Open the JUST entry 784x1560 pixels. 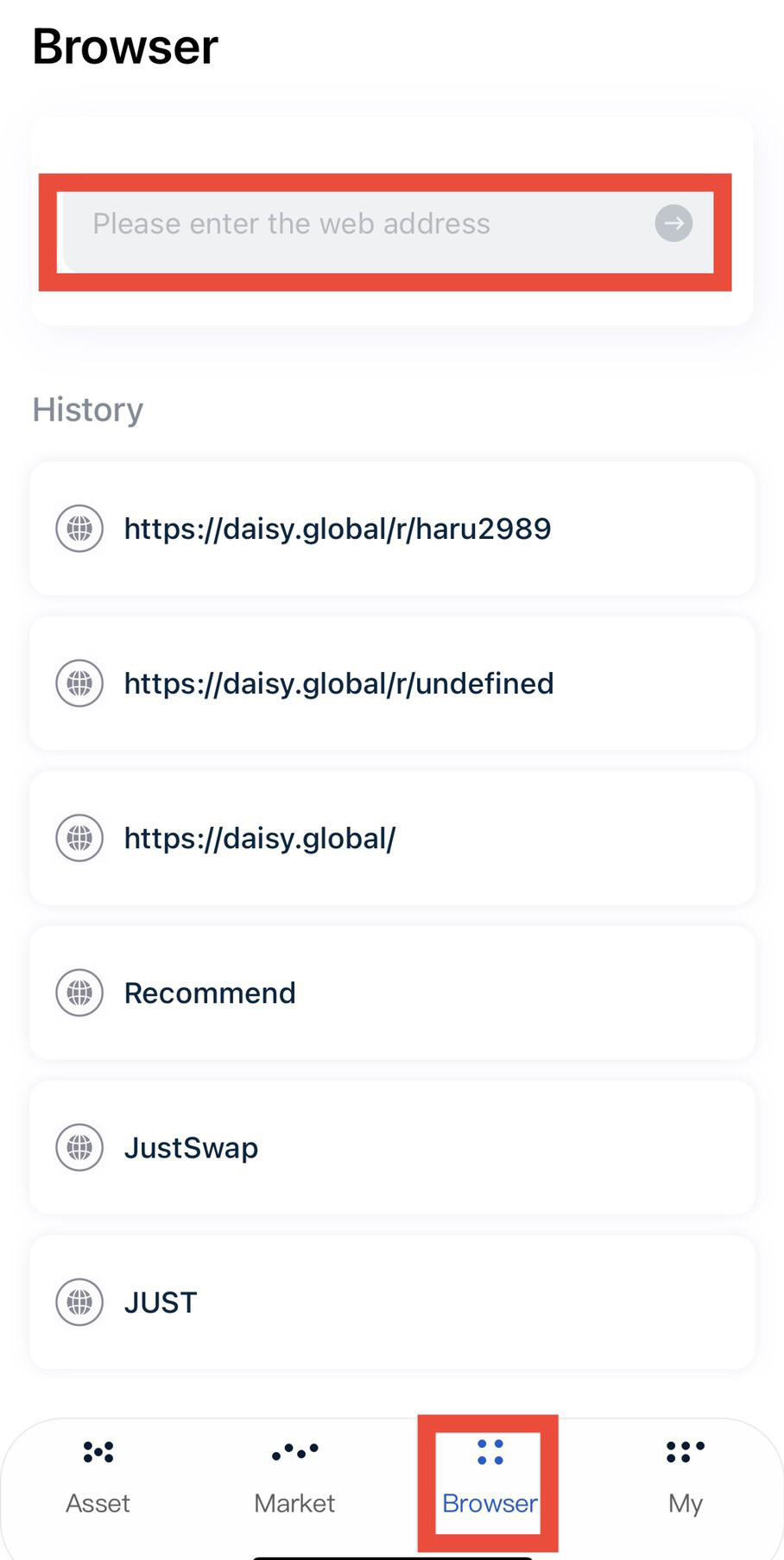point(392,1302)
